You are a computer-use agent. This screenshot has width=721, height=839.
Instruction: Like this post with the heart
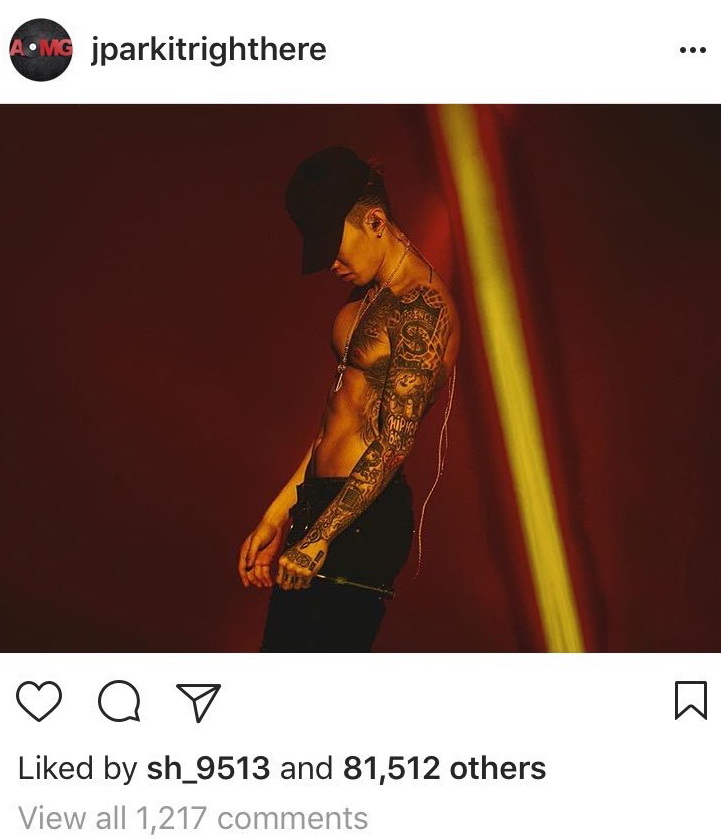click(40, 702)
